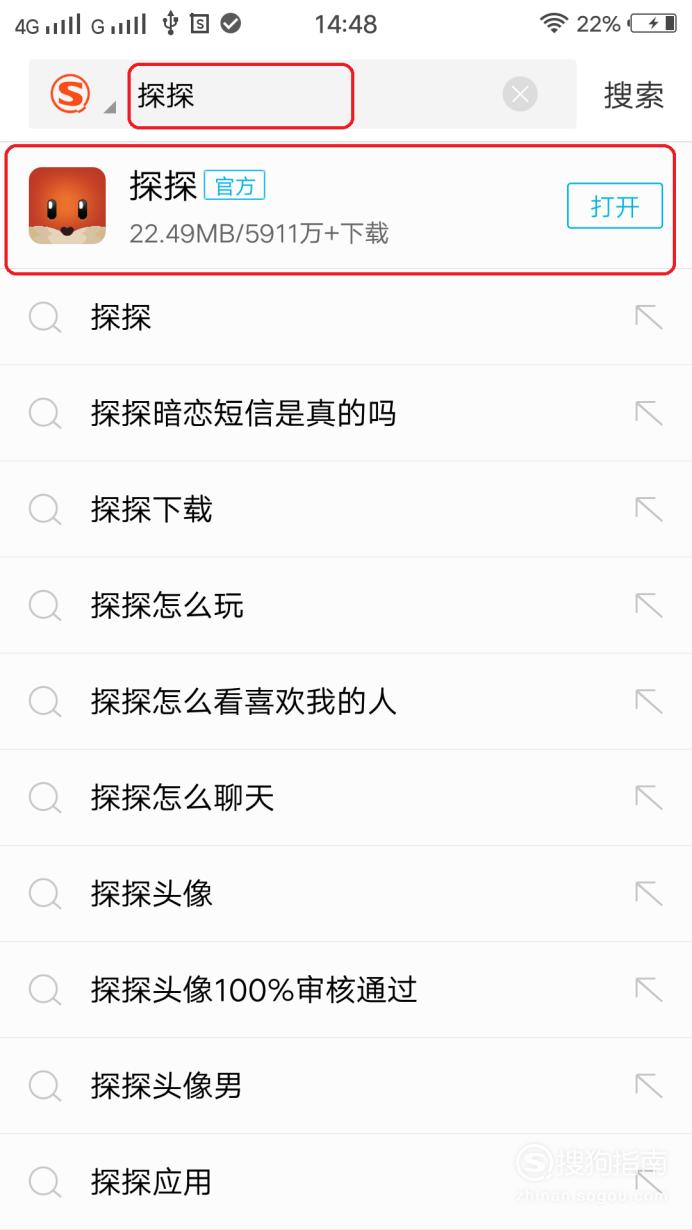Pick the suggestion 探探头像100%审核通过

tap(346, 989)
